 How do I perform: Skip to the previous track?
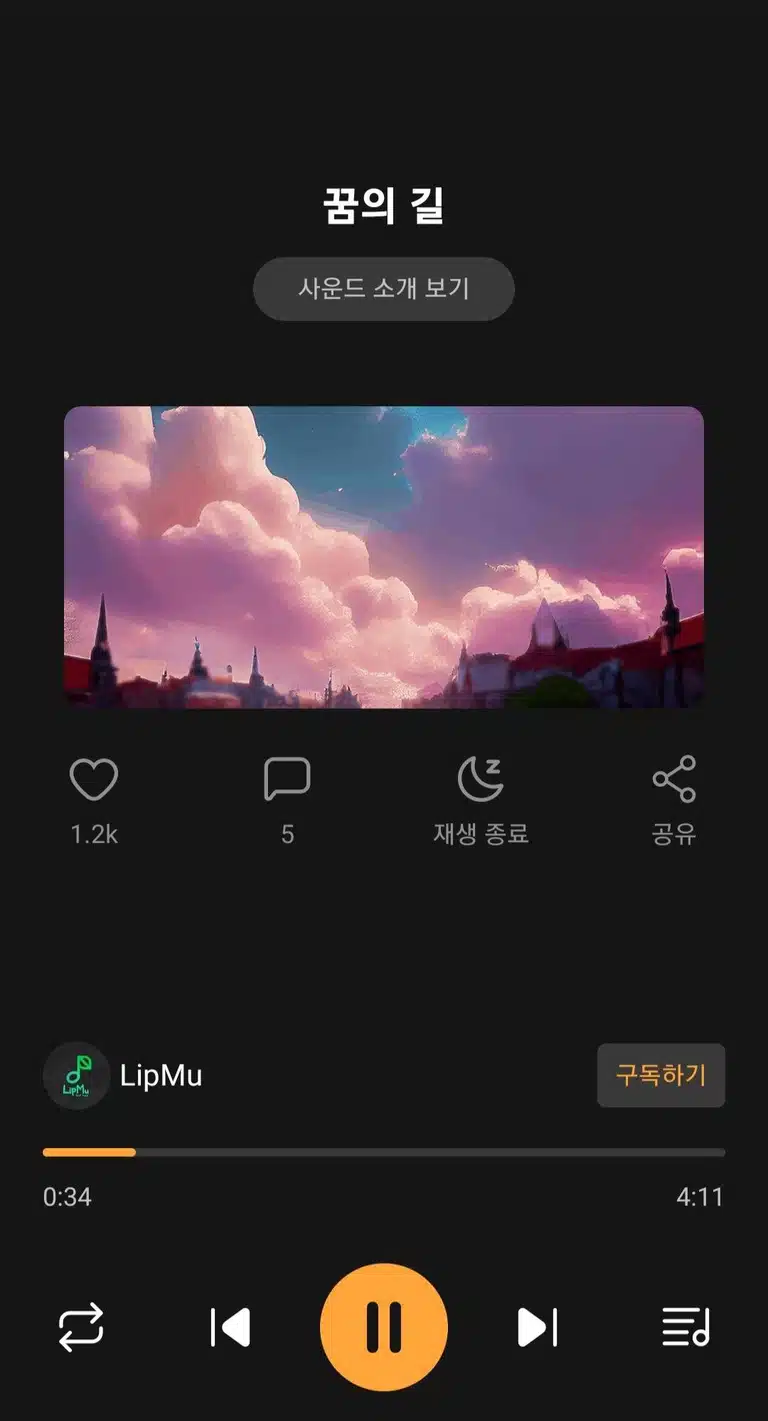pyautogui.click(x=230, y=1328)
